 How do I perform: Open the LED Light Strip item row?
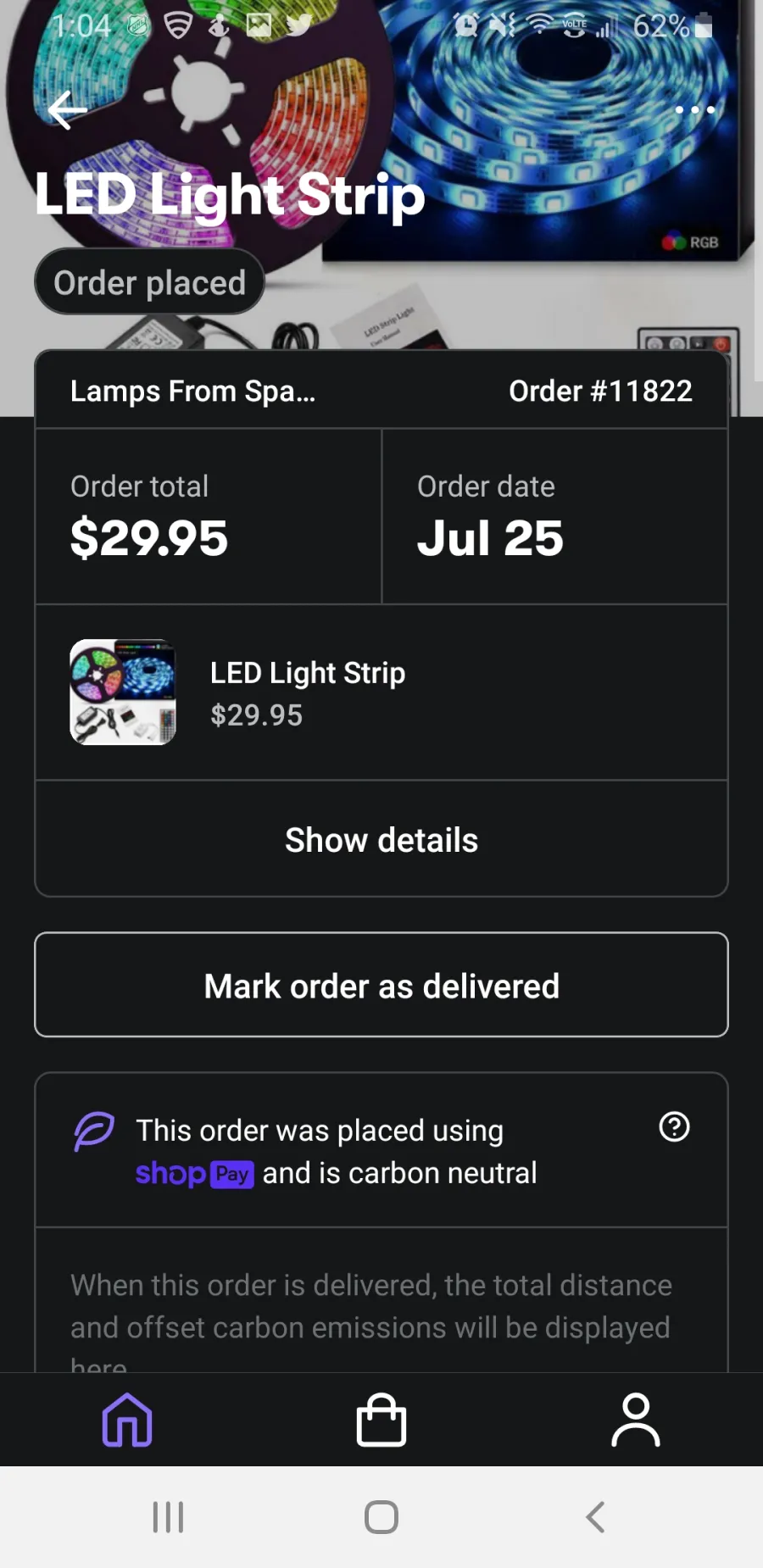pos(381,692)
